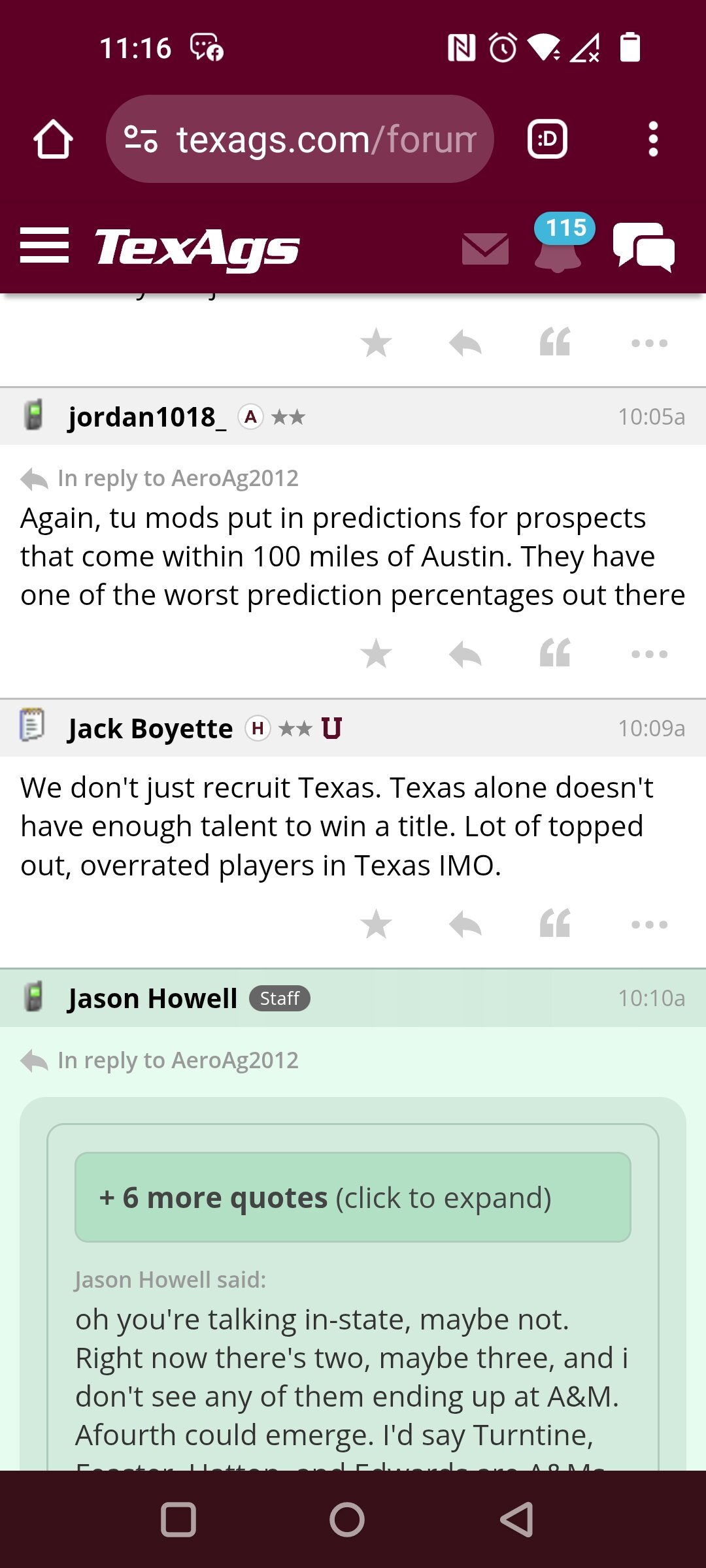This screenshot has height=1568, width=706.
Task: Quote Jack Boyette's post
Action: [555, 924]
